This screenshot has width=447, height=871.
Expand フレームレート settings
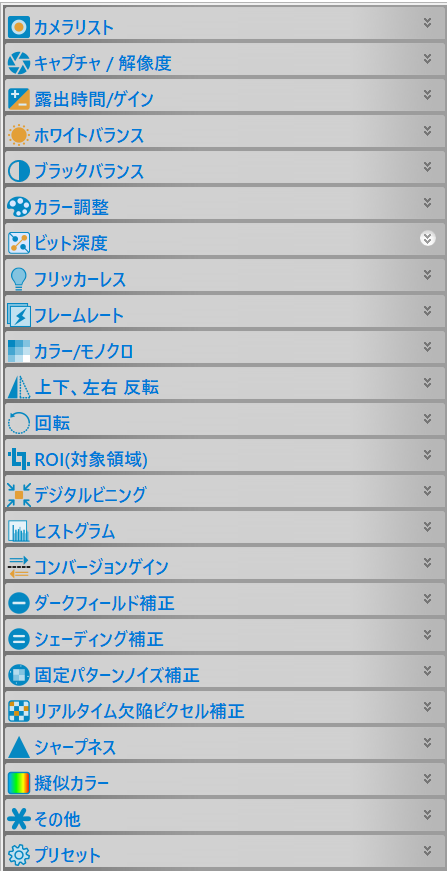(225, 312)
